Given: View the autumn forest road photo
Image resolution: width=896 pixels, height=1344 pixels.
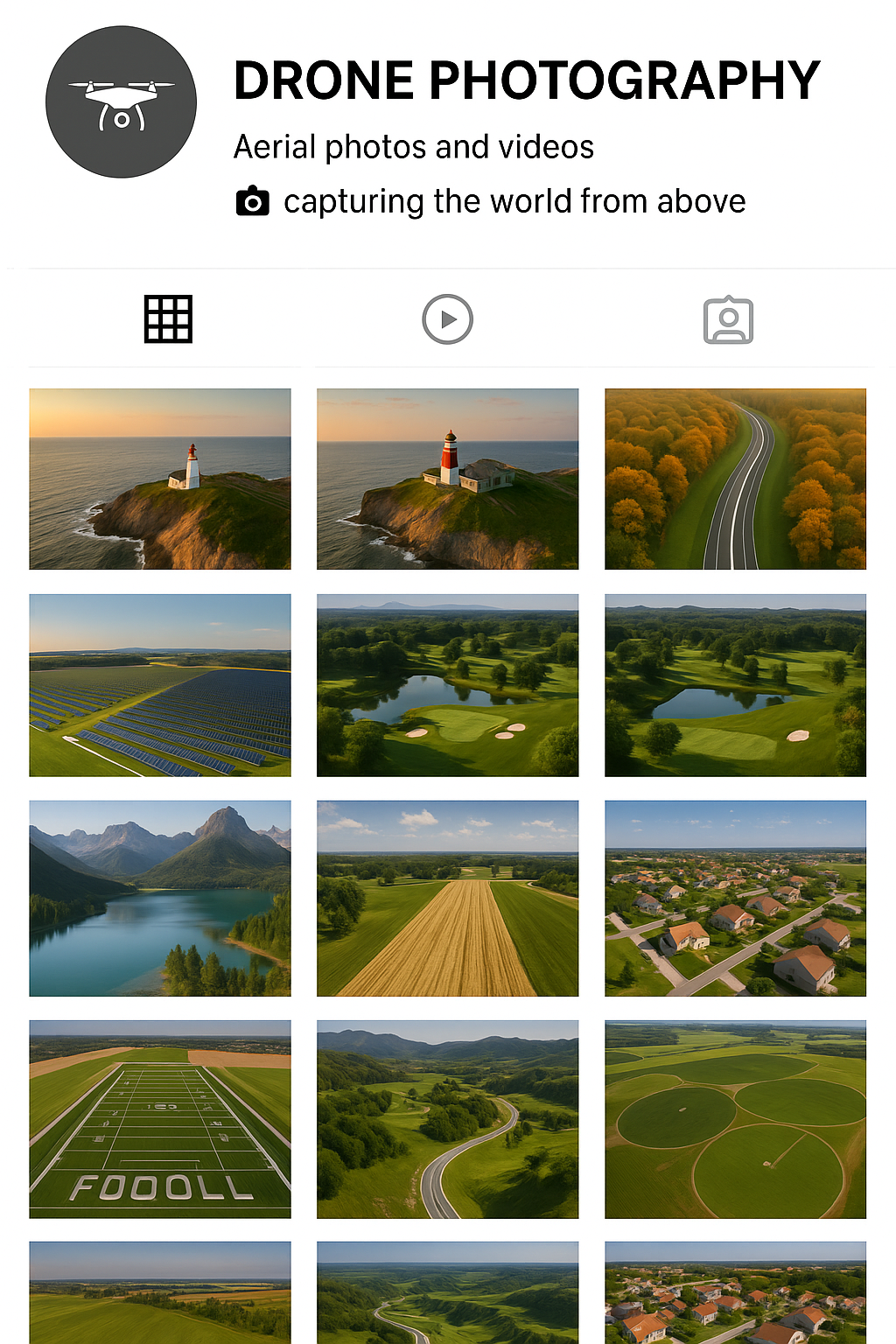Looking at the screenshot, I should (x=735, y=479).
